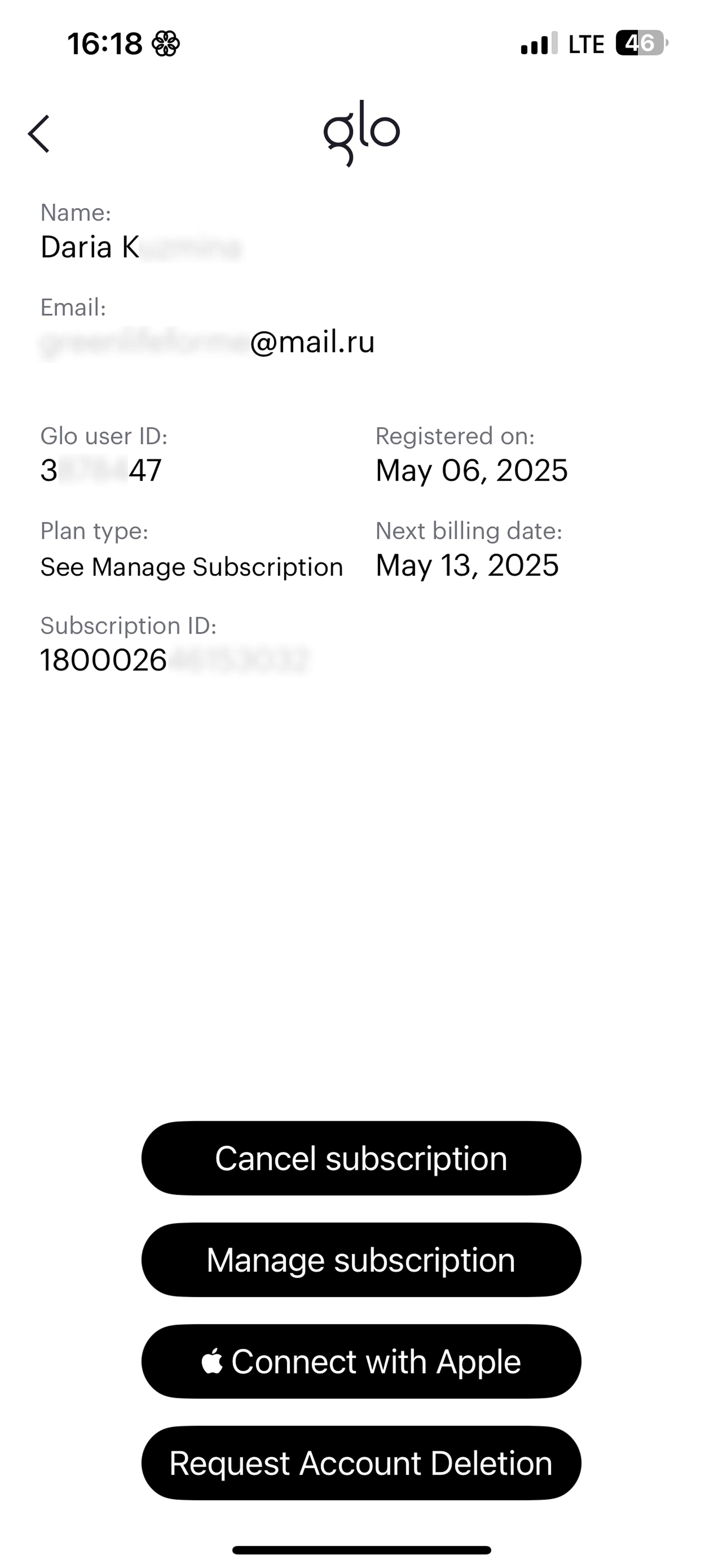Choose Request Account Deletion

click(x=361, y=1463)
